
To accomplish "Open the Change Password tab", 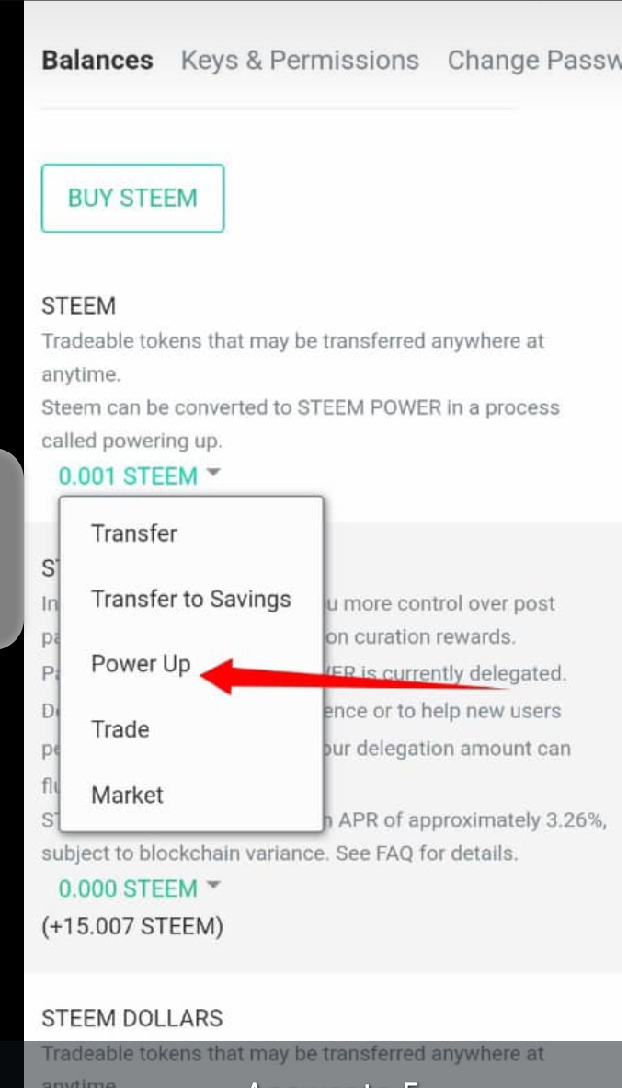I will (535, 60).
